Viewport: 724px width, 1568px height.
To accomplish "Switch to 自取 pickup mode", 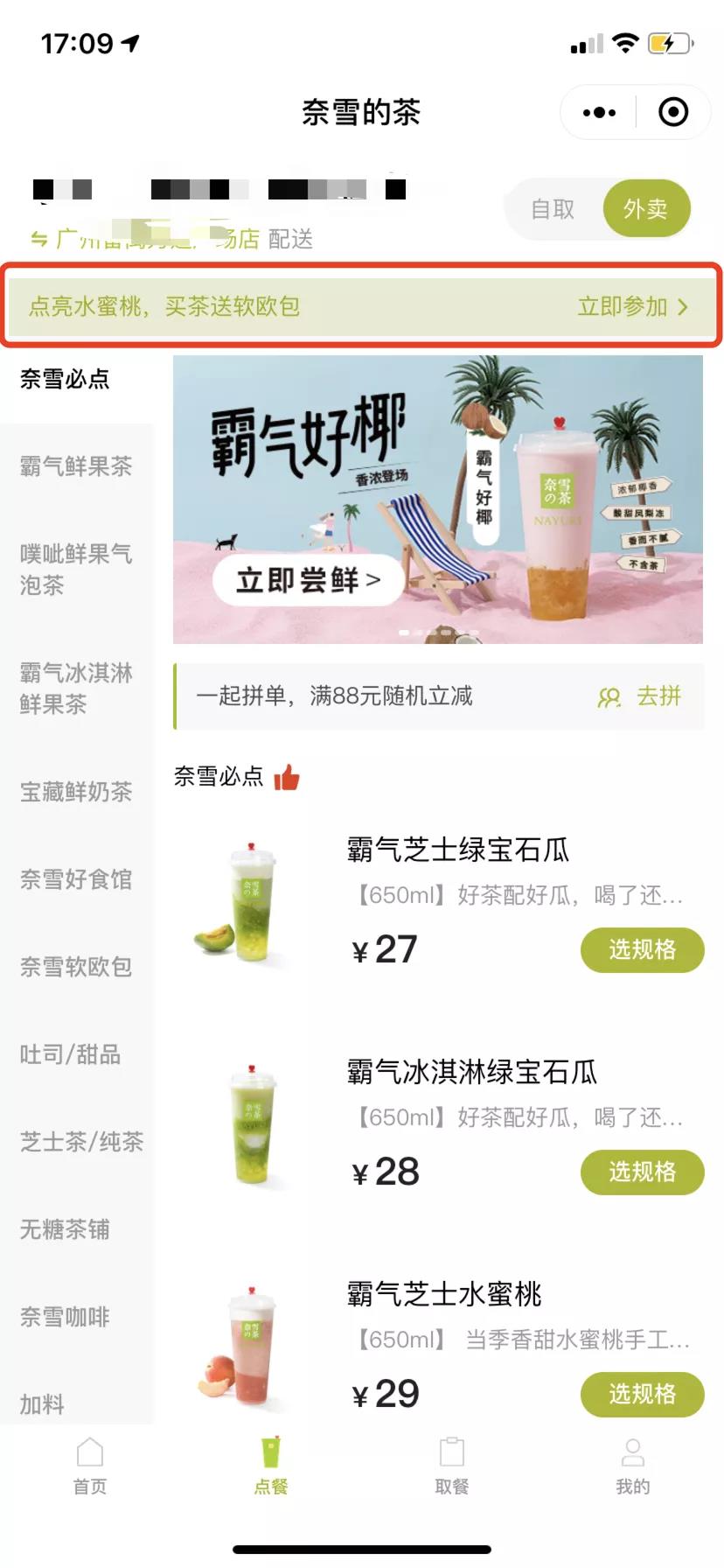I will click(x=553, y=209).
